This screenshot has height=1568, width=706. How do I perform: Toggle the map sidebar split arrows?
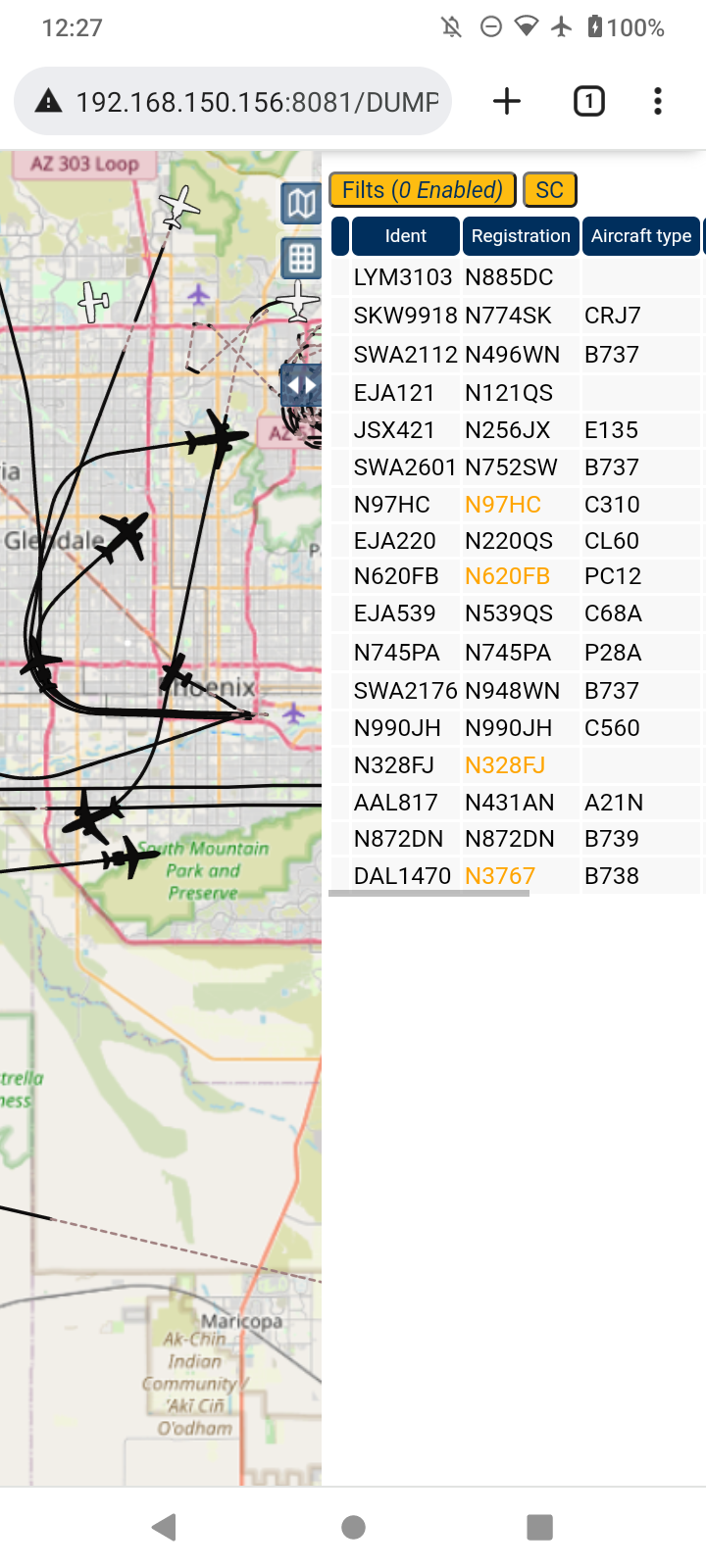pyautogui.click(x=301, y=385)
